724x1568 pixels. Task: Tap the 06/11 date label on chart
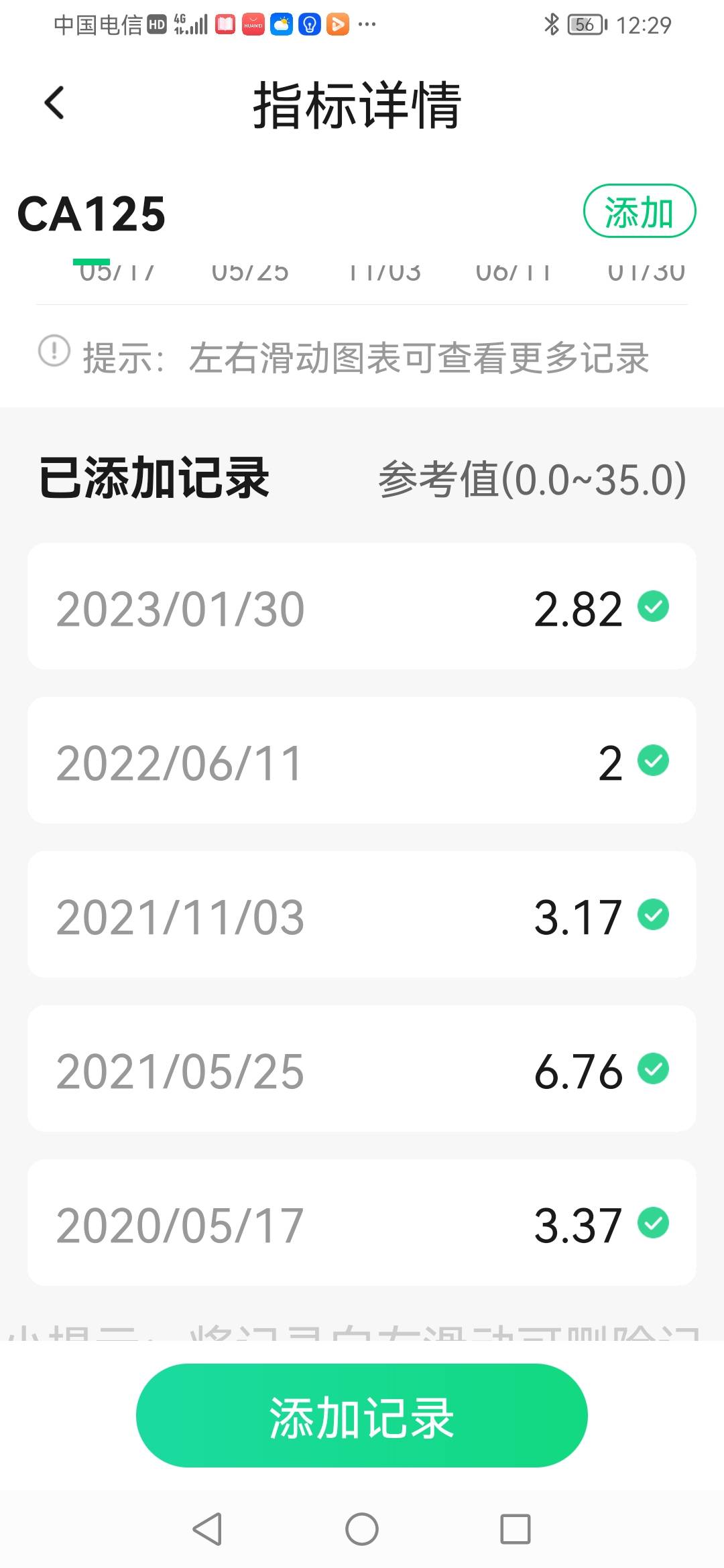click(x=515, y=271)
